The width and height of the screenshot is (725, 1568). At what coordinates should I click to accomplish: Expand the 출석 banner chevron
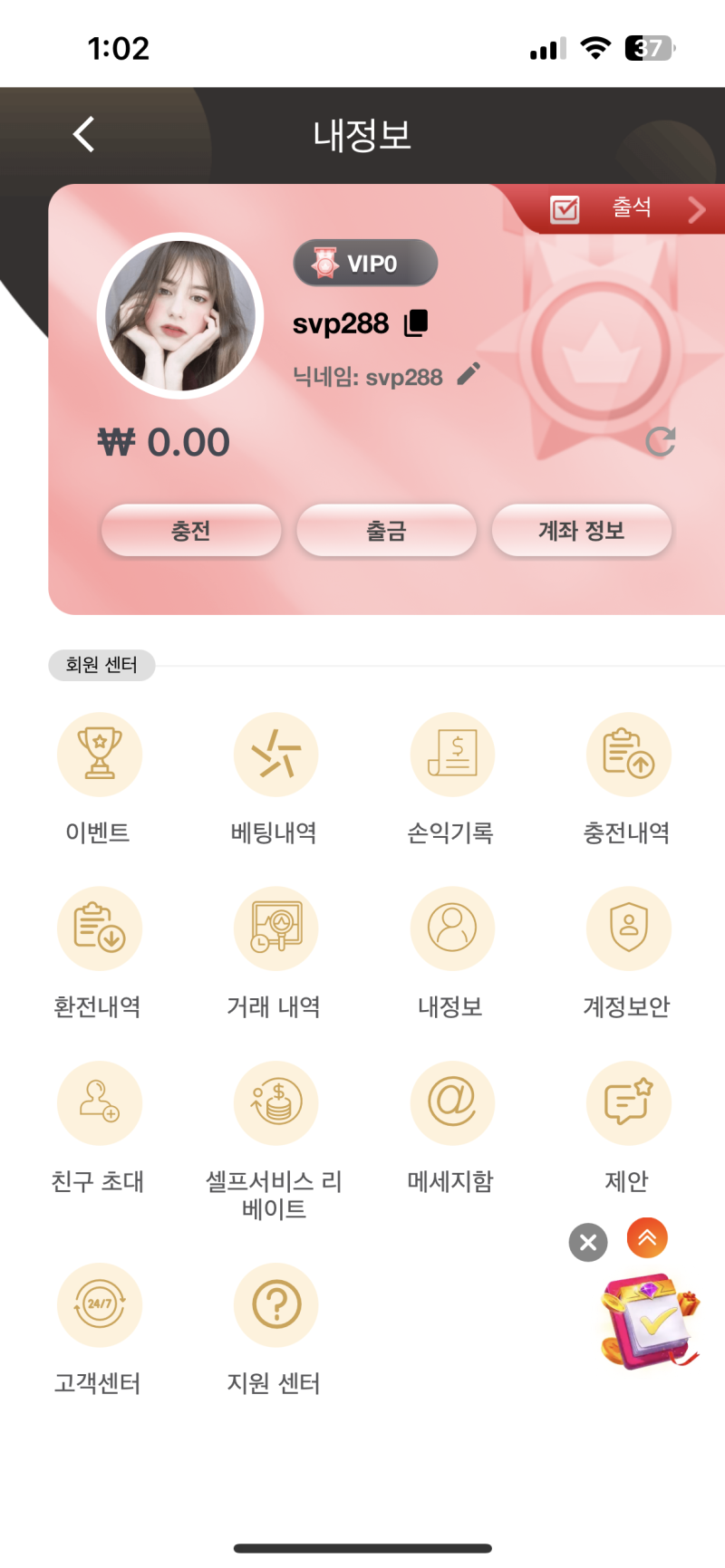point(698,209)
